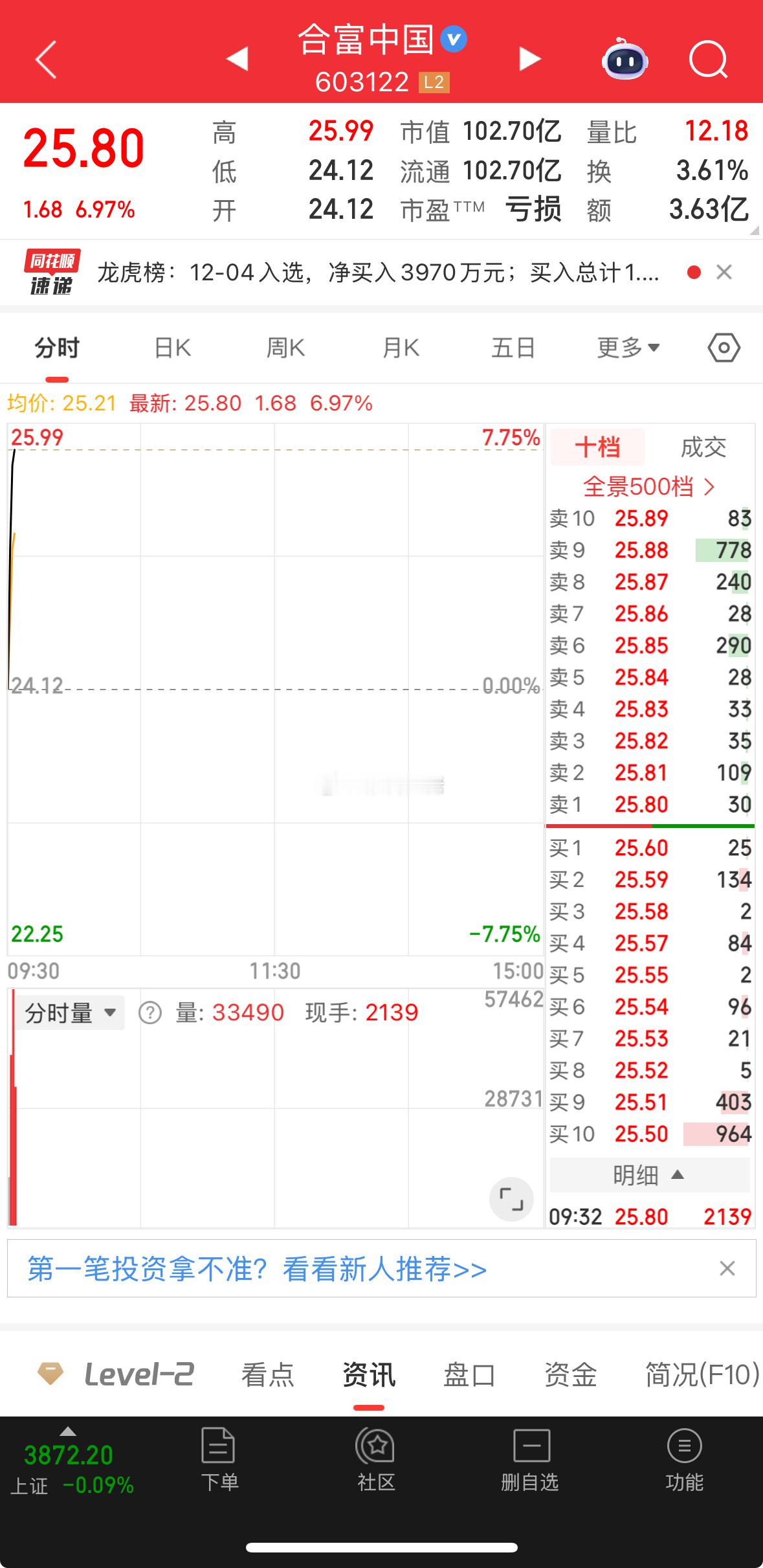This screenshot has width=763, height=1568.
Task: Open chart settings via the gear icon
Action: [723, 347]
